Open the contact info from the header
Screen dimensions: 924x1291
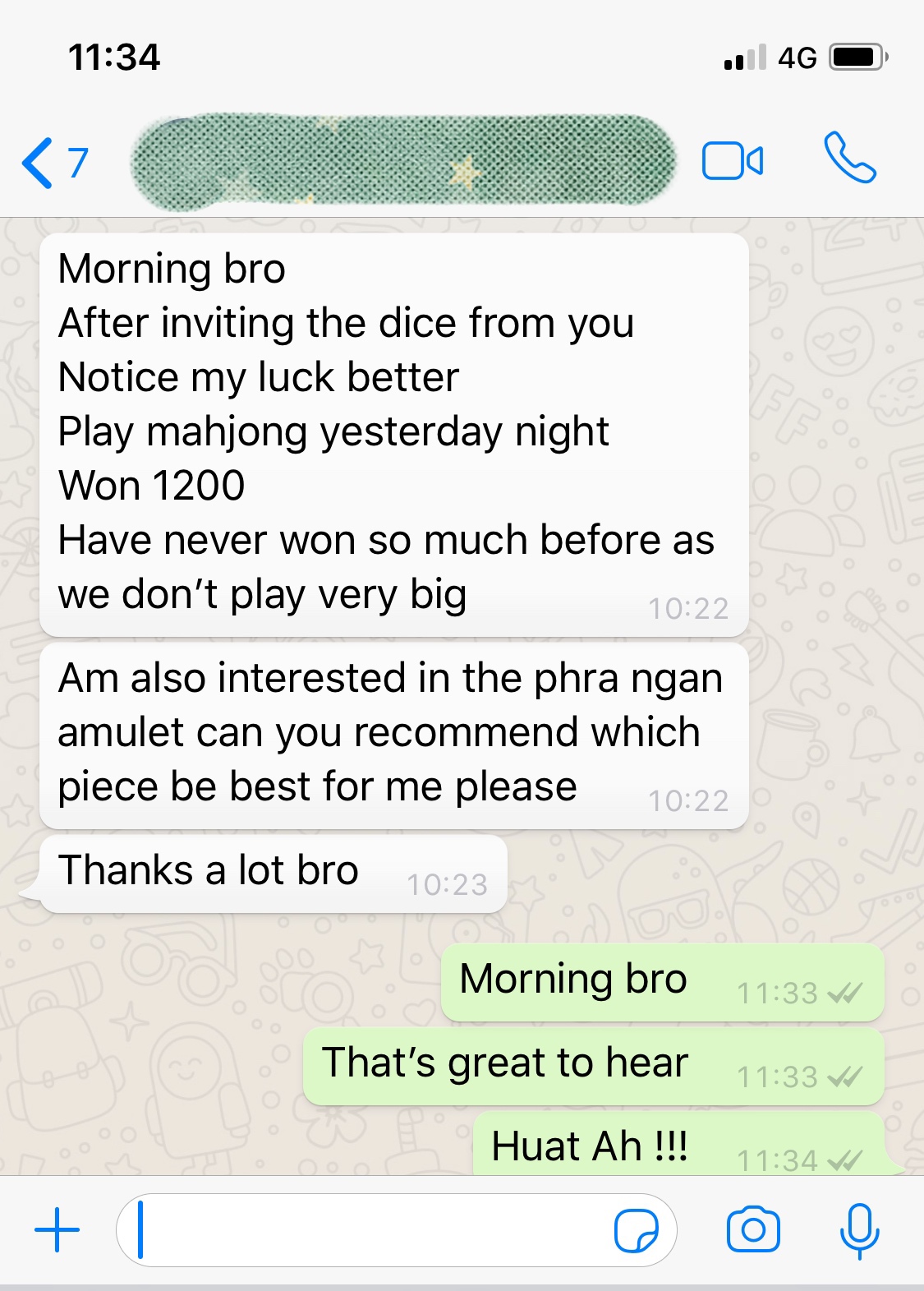pyautogui.click(x=402, y=162)
